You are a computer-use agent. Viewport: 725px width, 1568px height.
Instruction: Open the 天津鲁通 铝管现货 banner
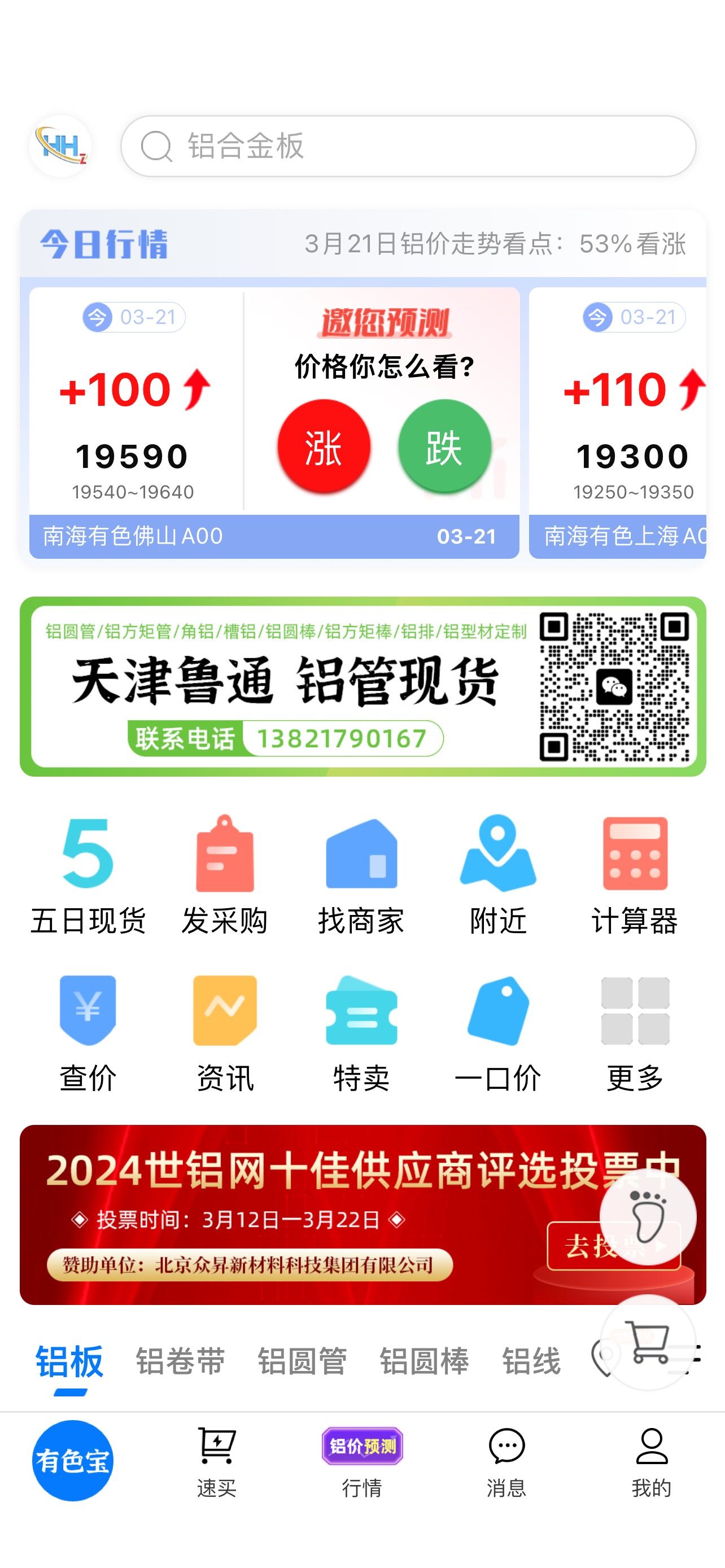click(363, 686)
